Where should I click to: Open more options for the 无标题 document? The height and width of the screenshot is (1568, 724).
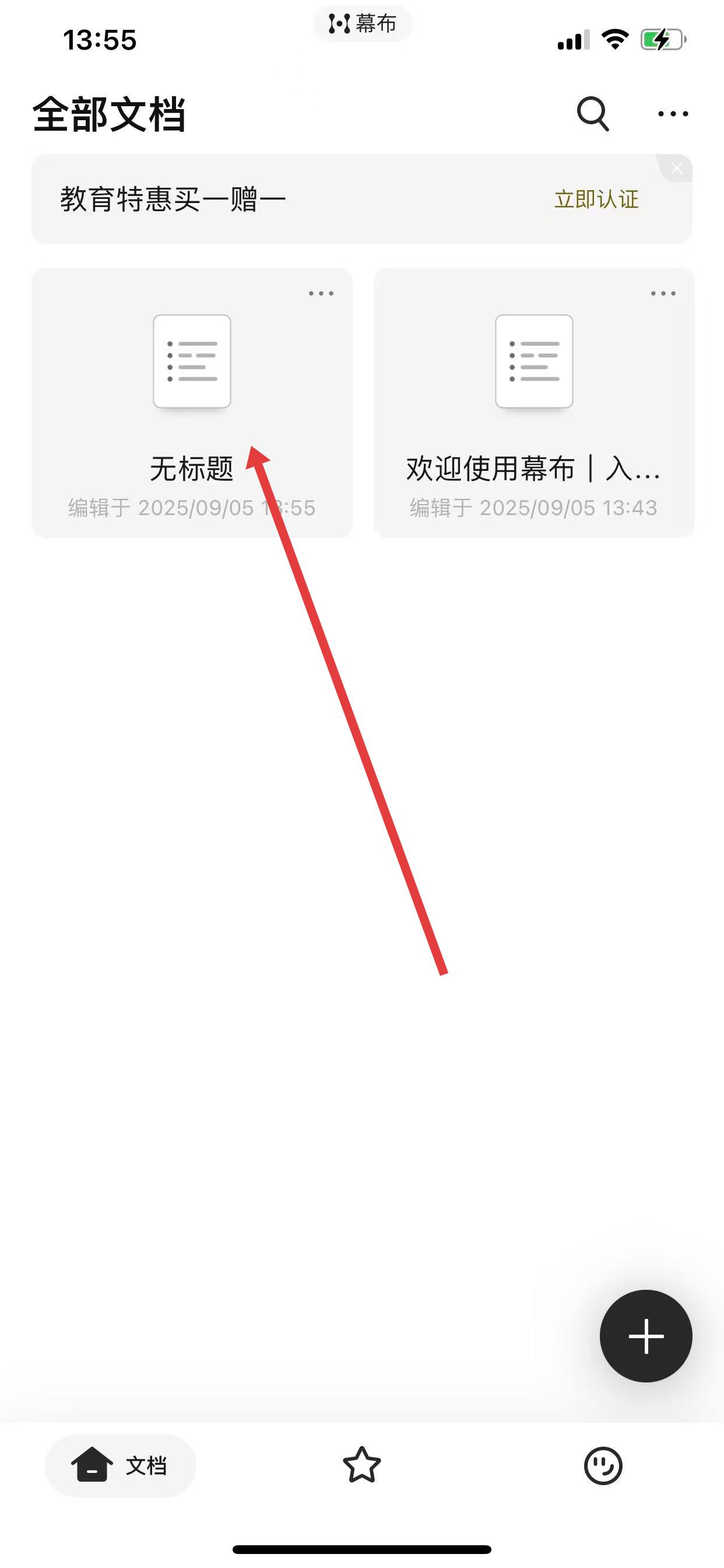(x=321, y=293)
